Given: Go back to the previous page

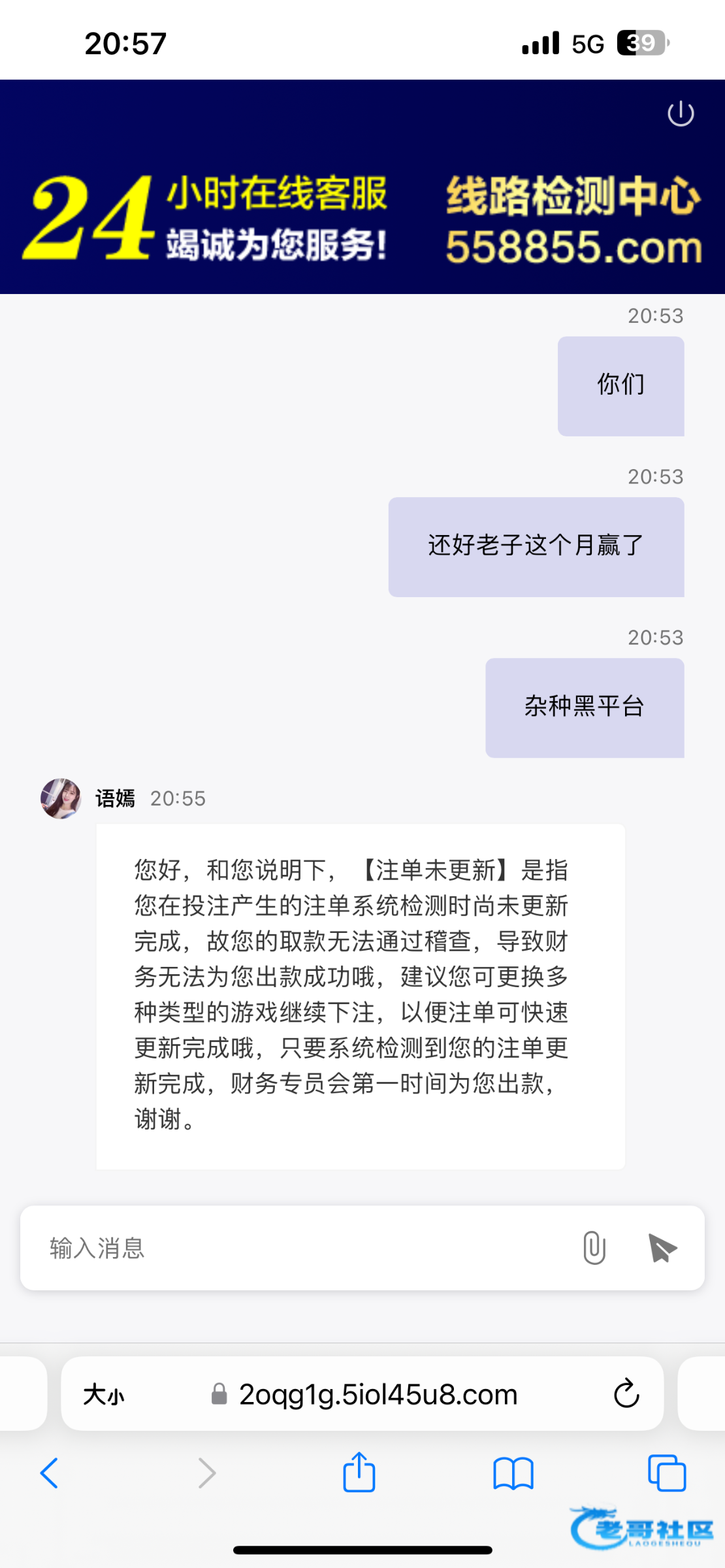Looking at the screenshot, I should coord(50,1473).
